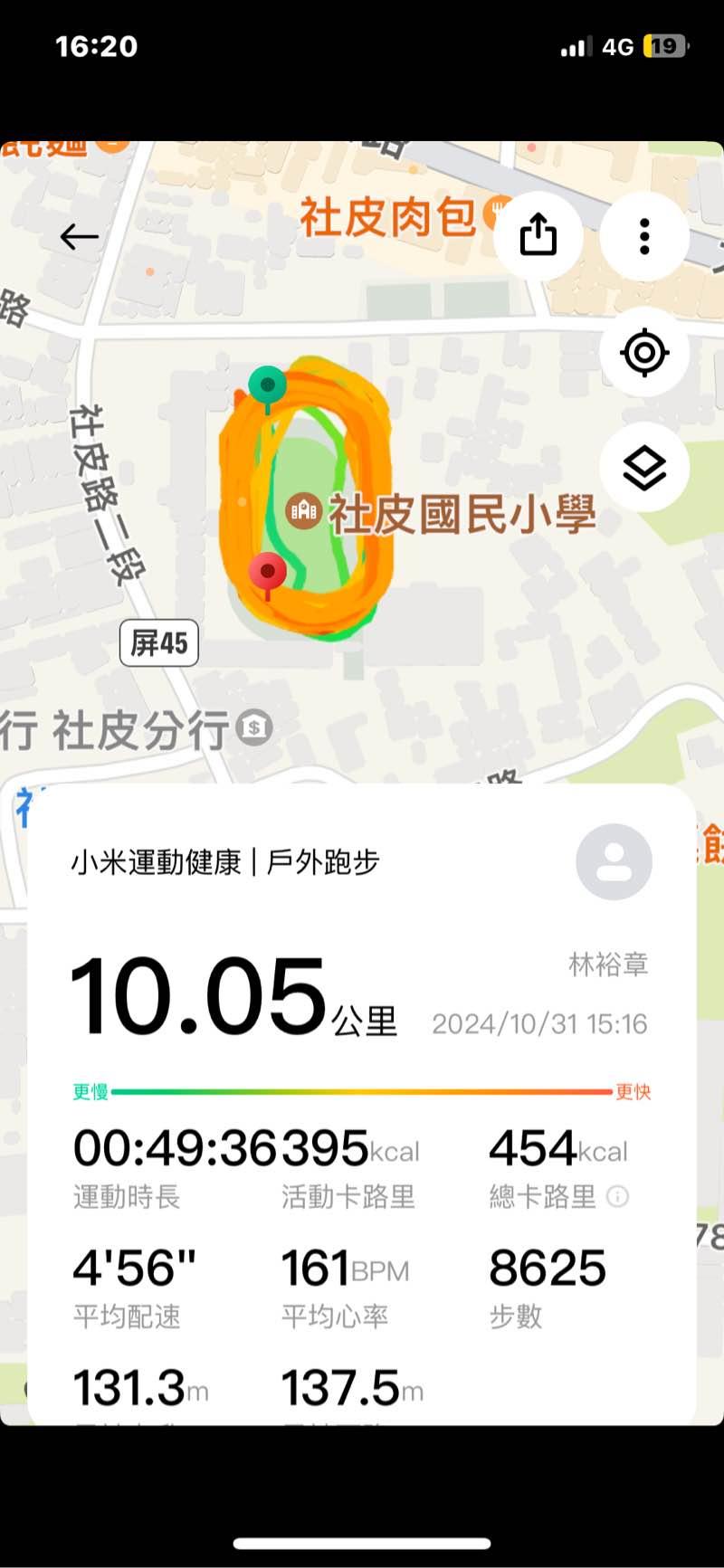724x1568 pixels.
Task: Share this running record
Action: point(538,235)
